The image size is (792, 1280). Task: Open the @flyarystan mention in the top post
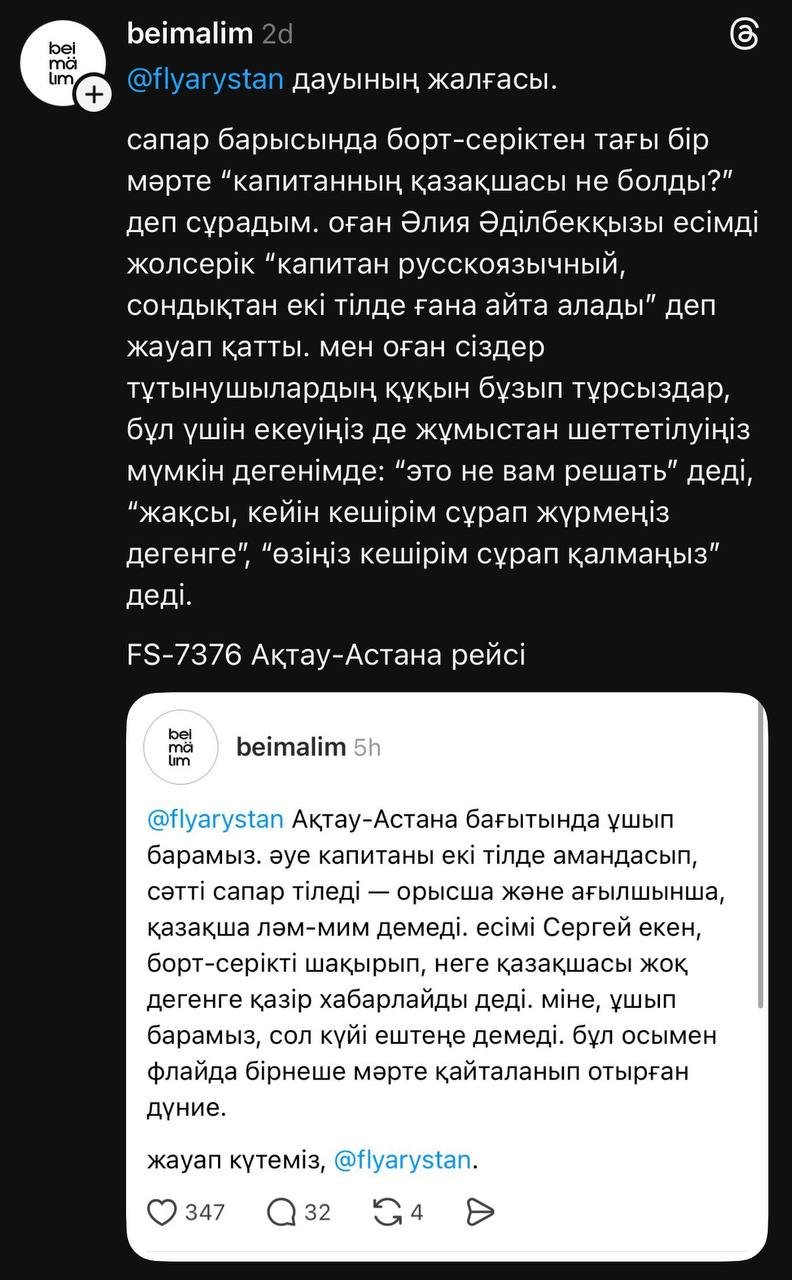(x=206, y=79)
